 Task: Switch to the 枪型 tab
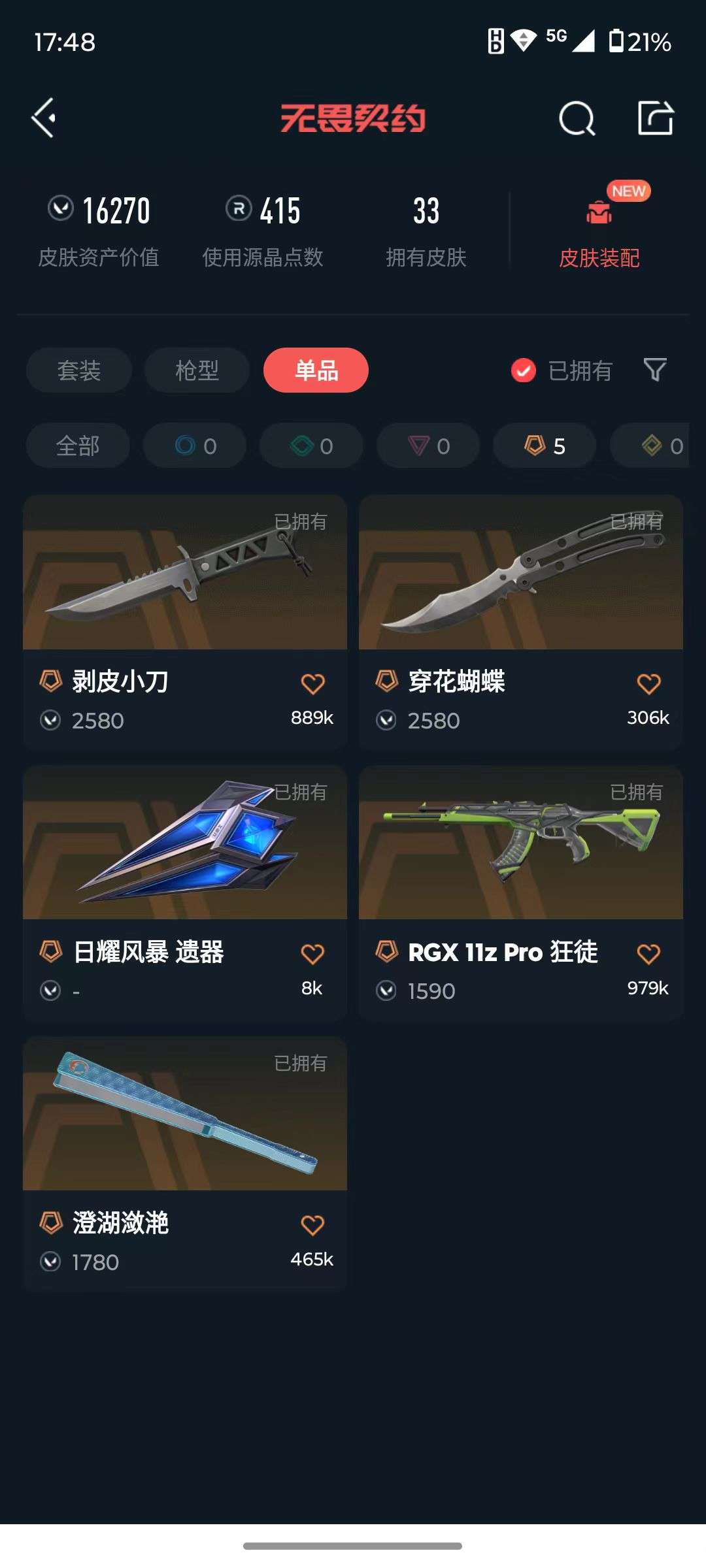point(196,370)
